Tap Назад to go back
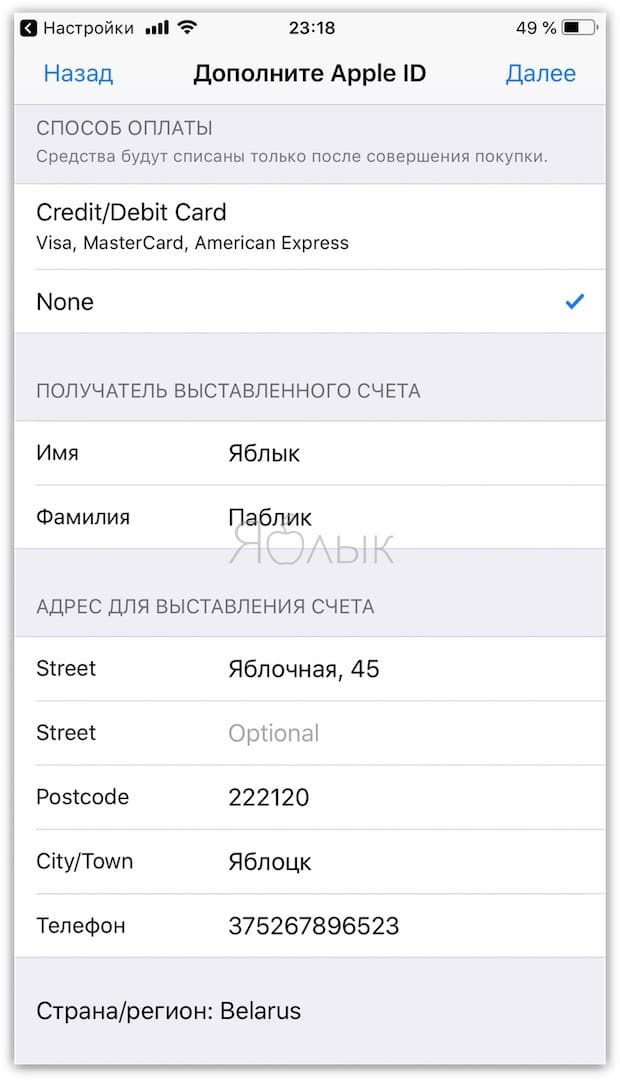Image resolution: width=620 pixels, height=1080 pixels. tap(78, 74)
